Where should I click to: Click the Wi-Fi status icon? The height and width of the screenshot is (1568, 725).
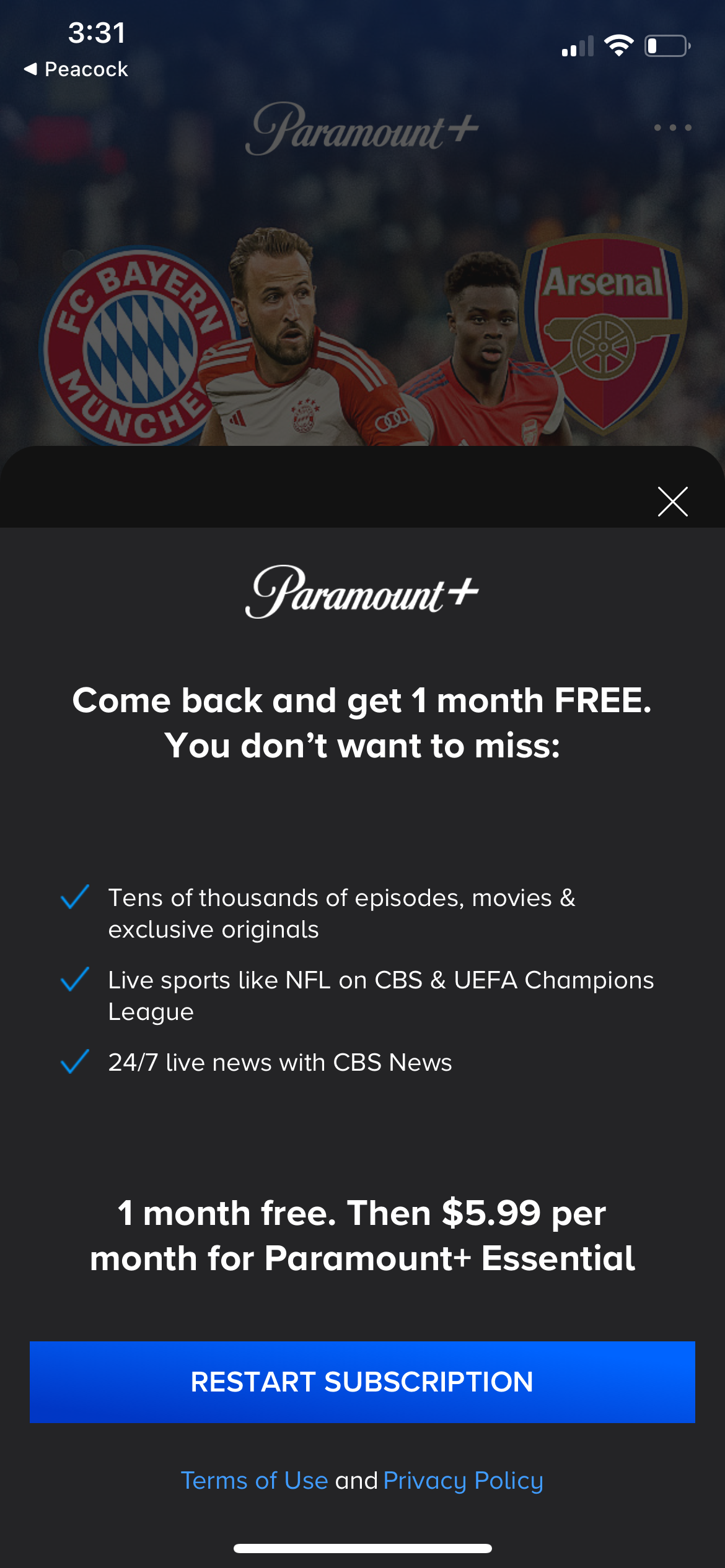(x=618, y=45)
